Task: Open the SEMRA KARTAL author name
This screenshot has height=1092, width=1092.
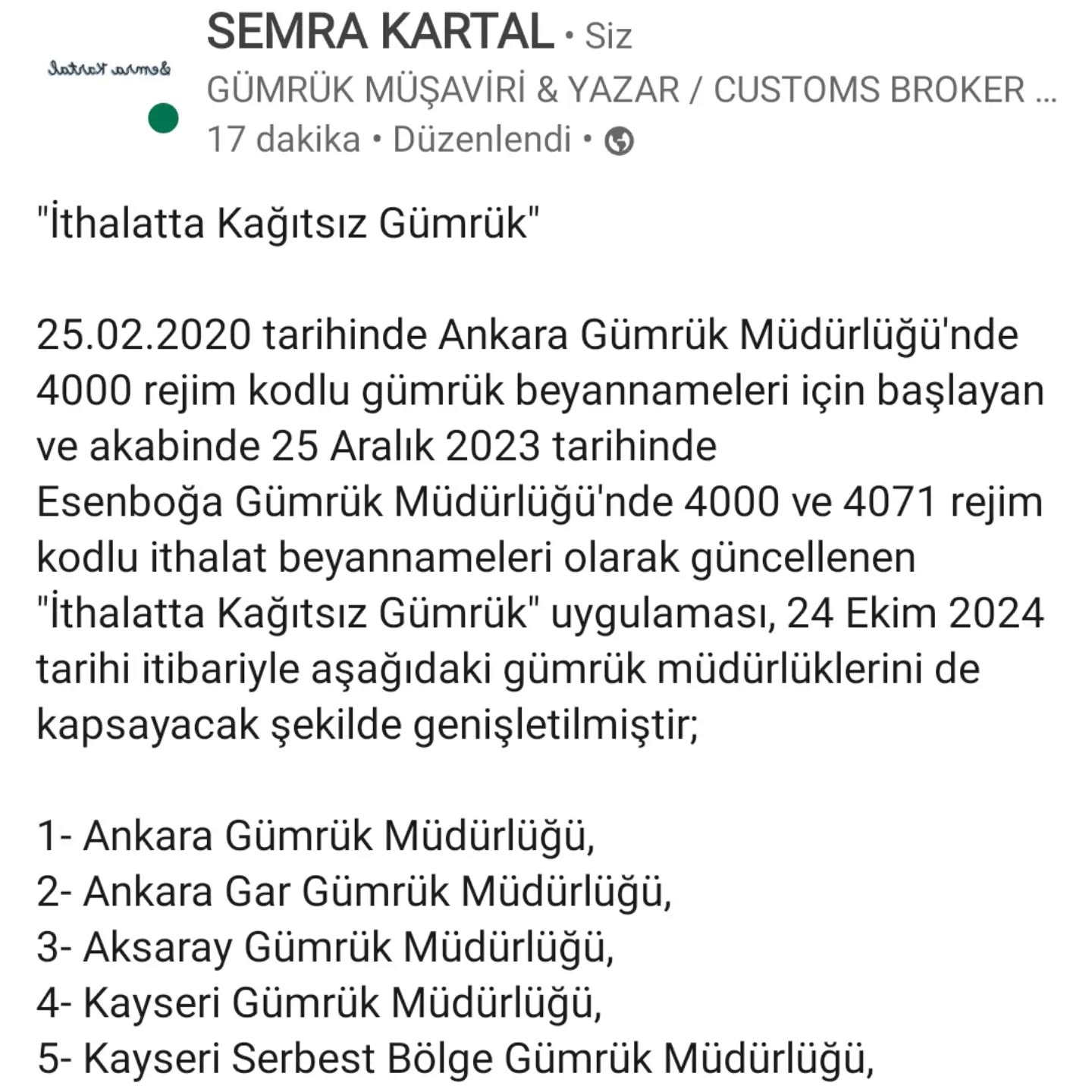Action: [380, 33]
